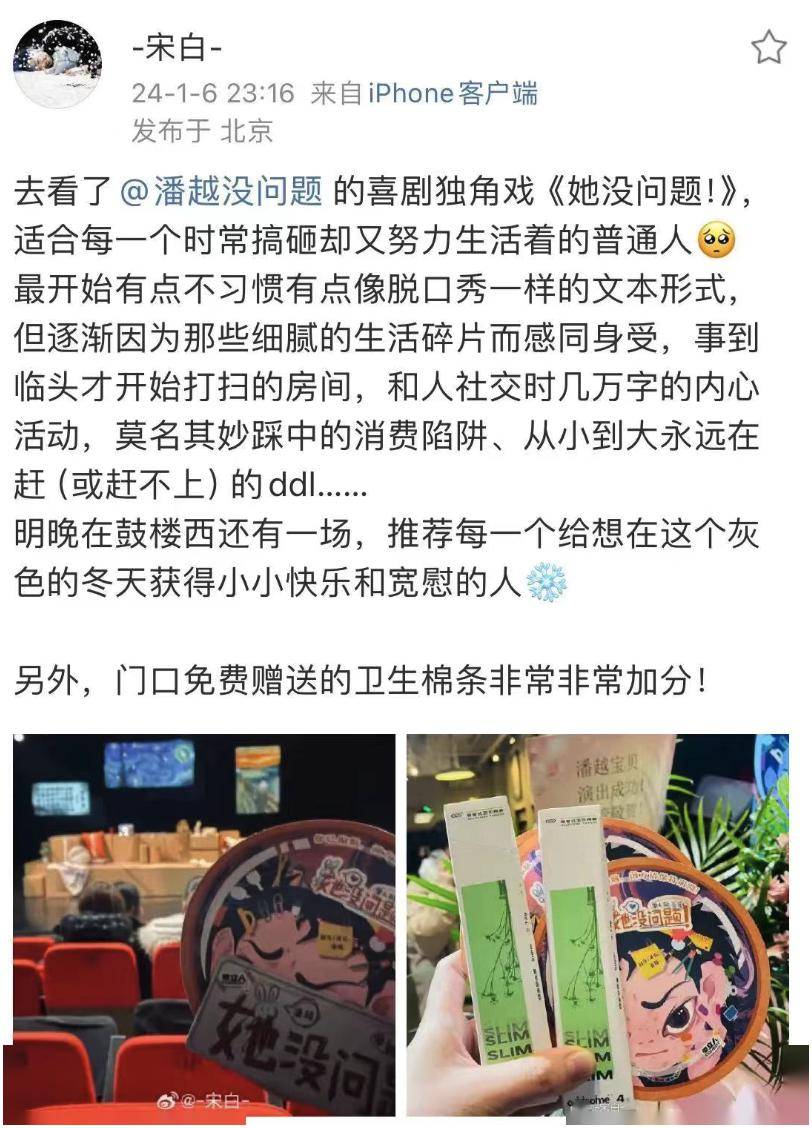812x1128 pixels.
Task: View the theater seats photo
Action: (x=205, y=925)
